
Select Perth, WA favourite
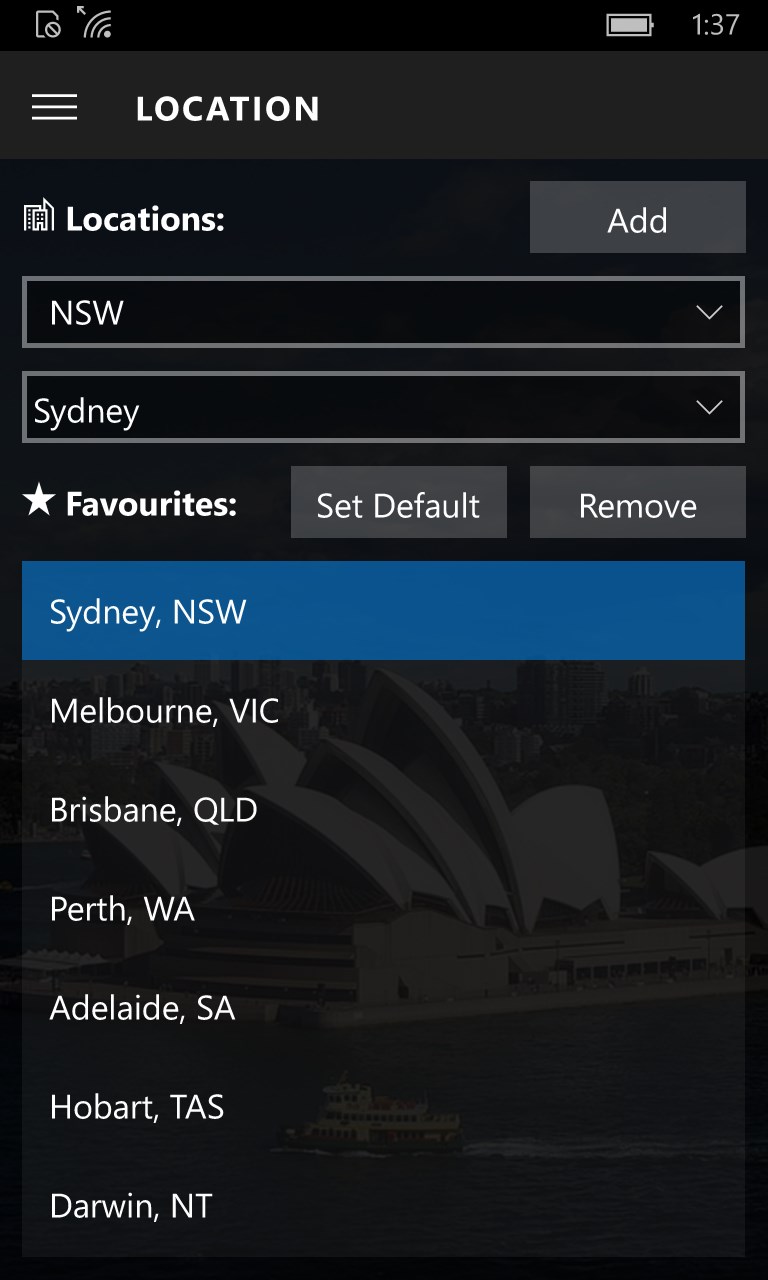(x=383, y=908)
